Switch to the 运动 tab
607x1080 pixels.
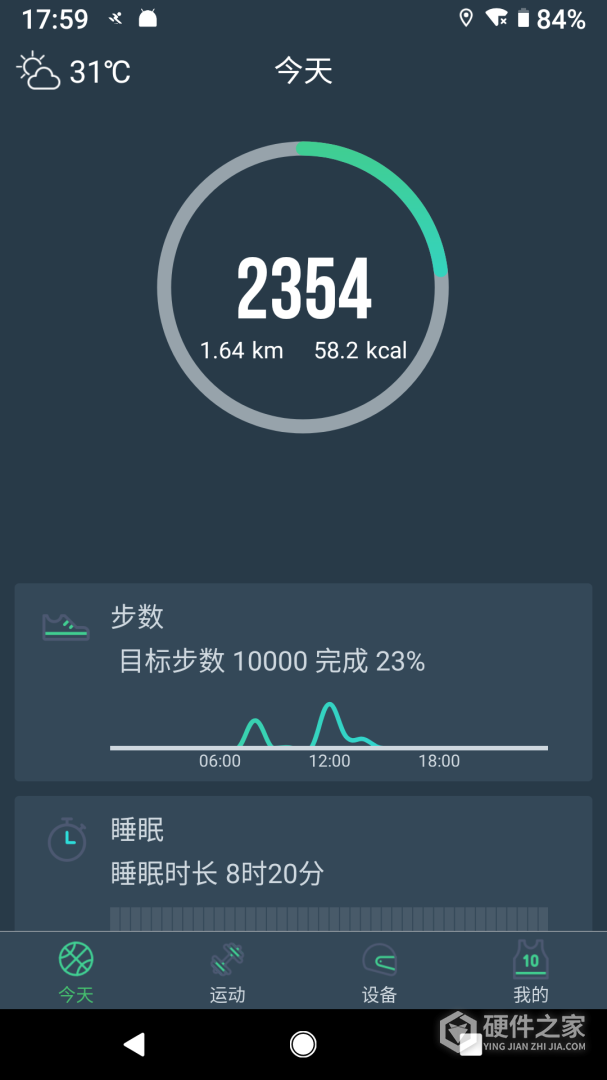pos(228,971)
